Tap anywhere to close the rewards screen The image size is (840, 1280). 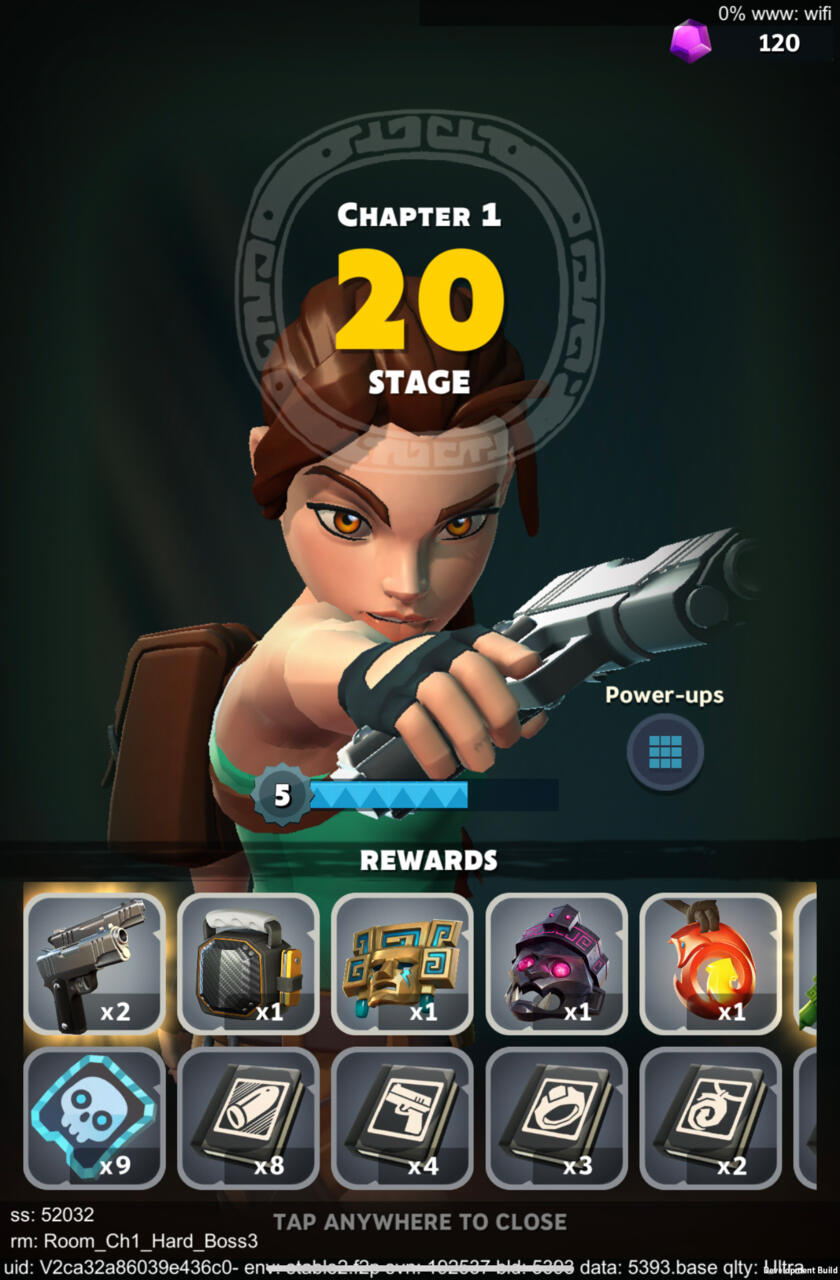tap(419, 1221)
